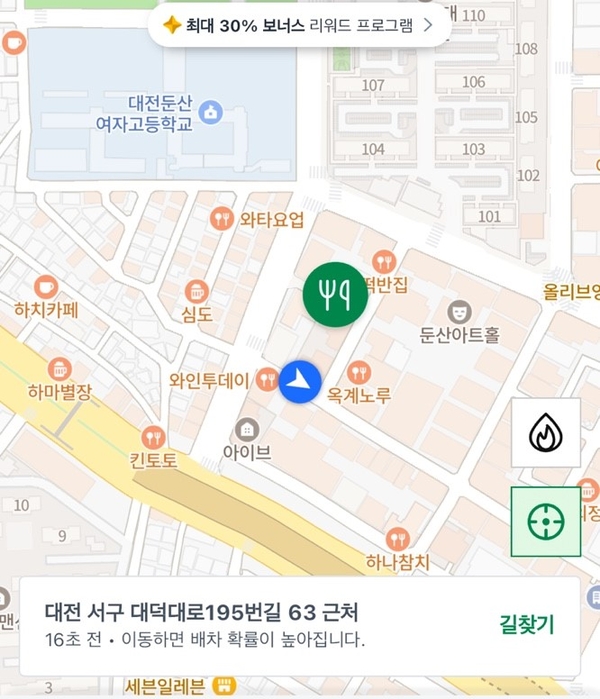The width and height of the screenshot is (600, 699).
Task: Select the 와인투데이 marker
Action: (267, 379)
